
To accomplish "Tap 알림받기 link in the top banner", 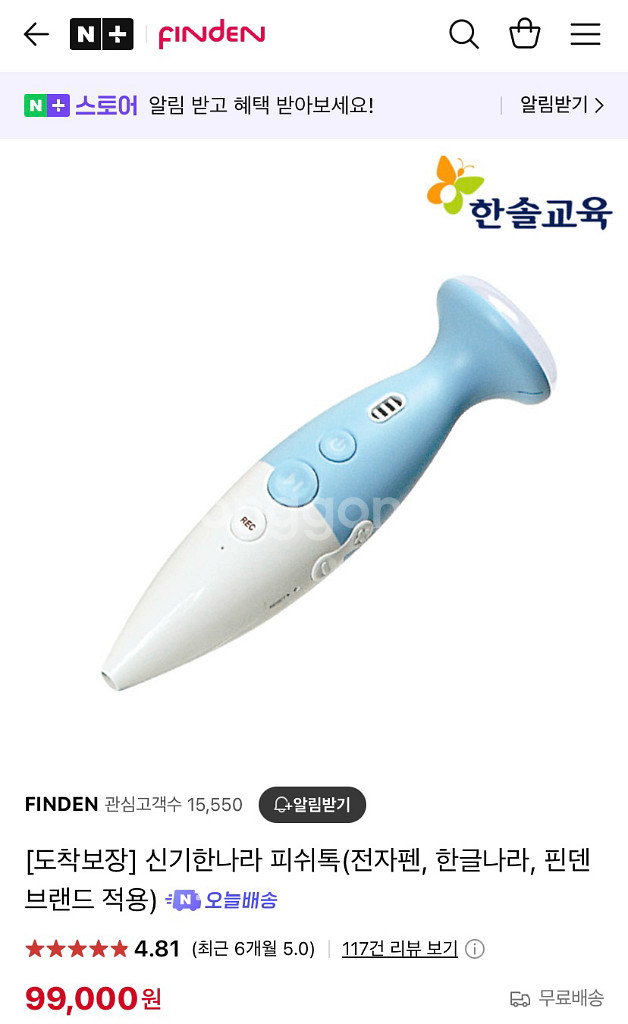I will tap(562, 104).
